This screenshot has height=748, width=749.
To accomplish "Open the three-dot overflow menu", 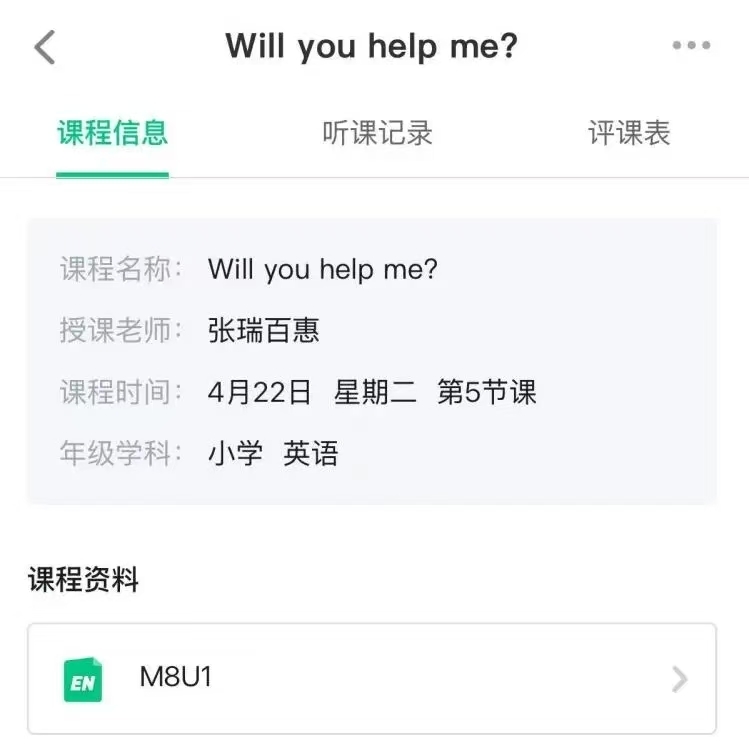I will pyautogui.click(x=691, y=46).
